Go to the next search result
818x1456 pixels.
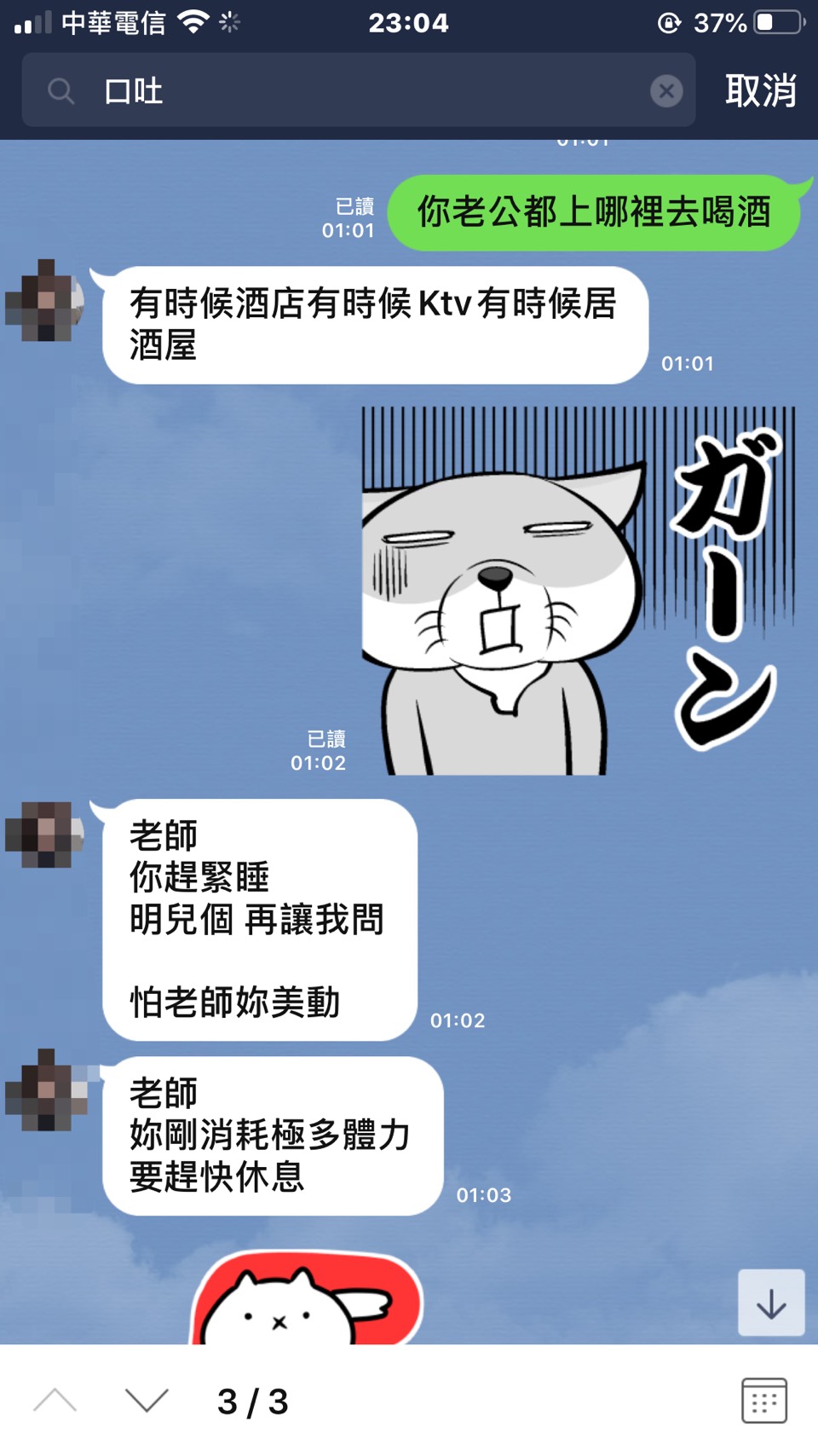pyautogui.click(x=147, y=1401)
